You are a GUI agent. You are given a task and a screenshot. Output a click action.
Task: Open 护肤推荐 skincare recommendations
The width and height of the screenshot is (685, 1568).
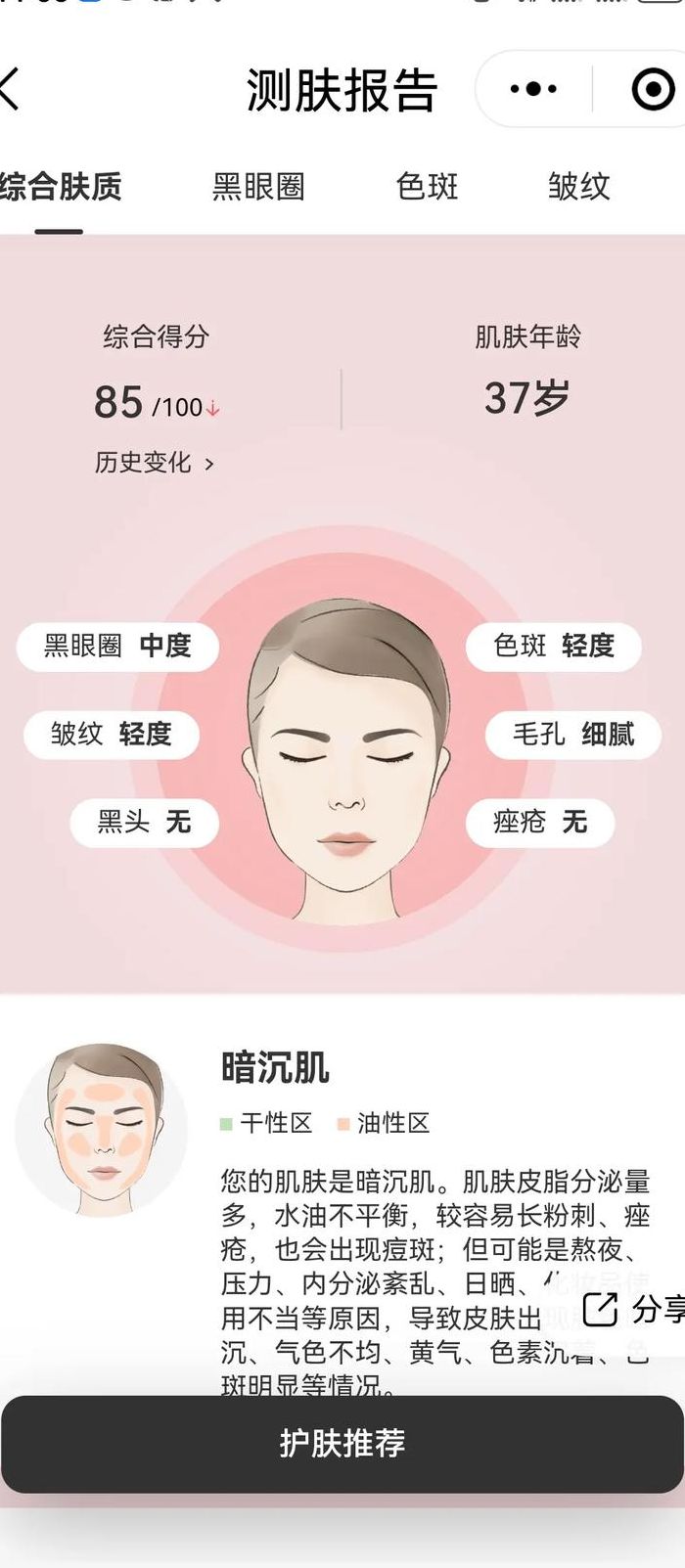[342, 1444]
